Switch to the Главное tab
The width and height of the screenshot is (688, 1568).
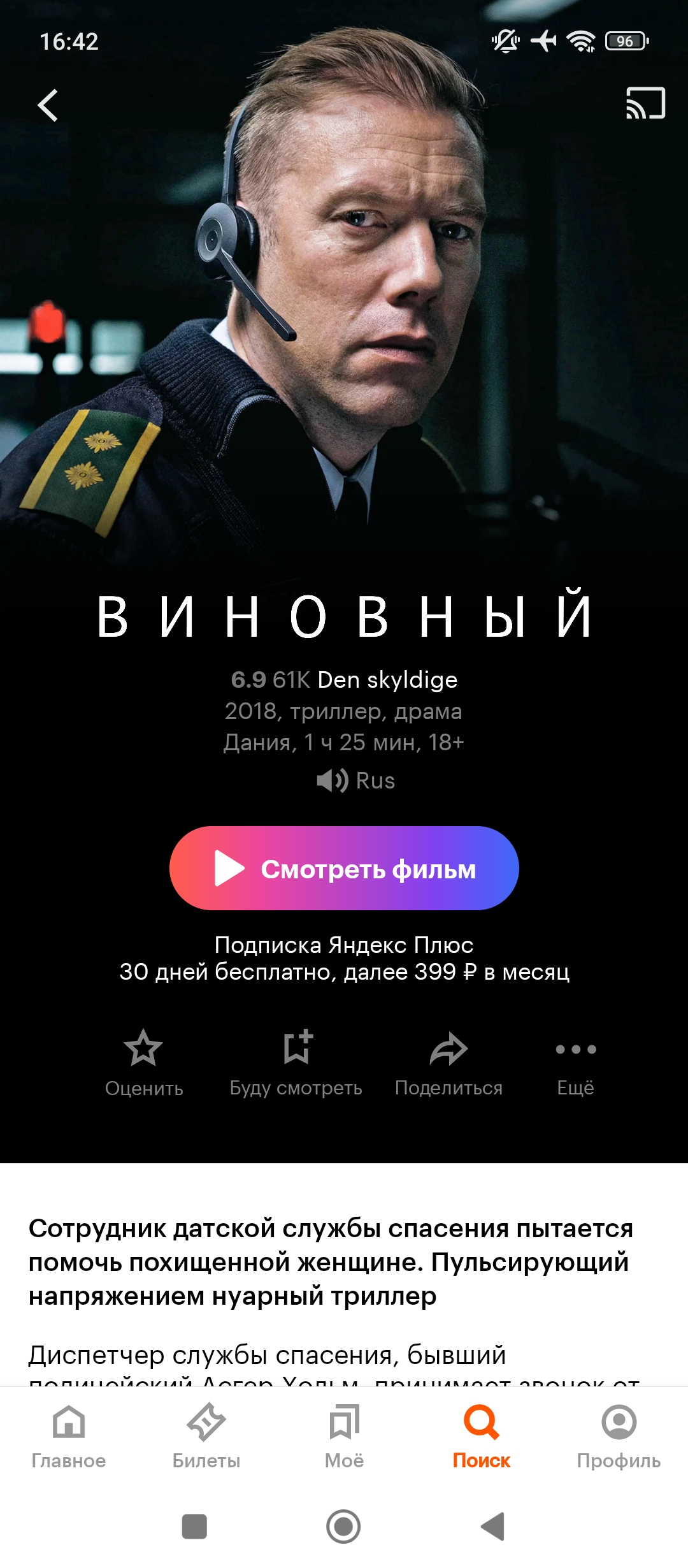point(69,1434)
